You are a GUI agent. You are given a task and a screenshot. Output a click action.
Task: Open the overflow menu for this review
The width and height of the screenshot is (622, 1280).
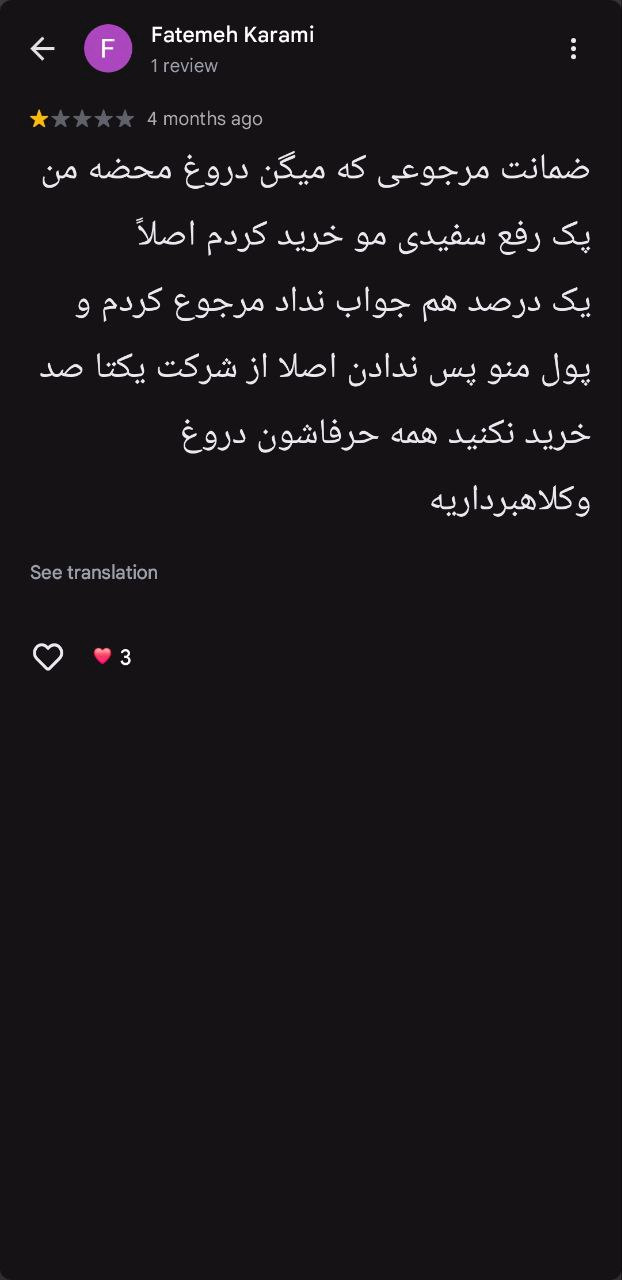click(573, 48)
